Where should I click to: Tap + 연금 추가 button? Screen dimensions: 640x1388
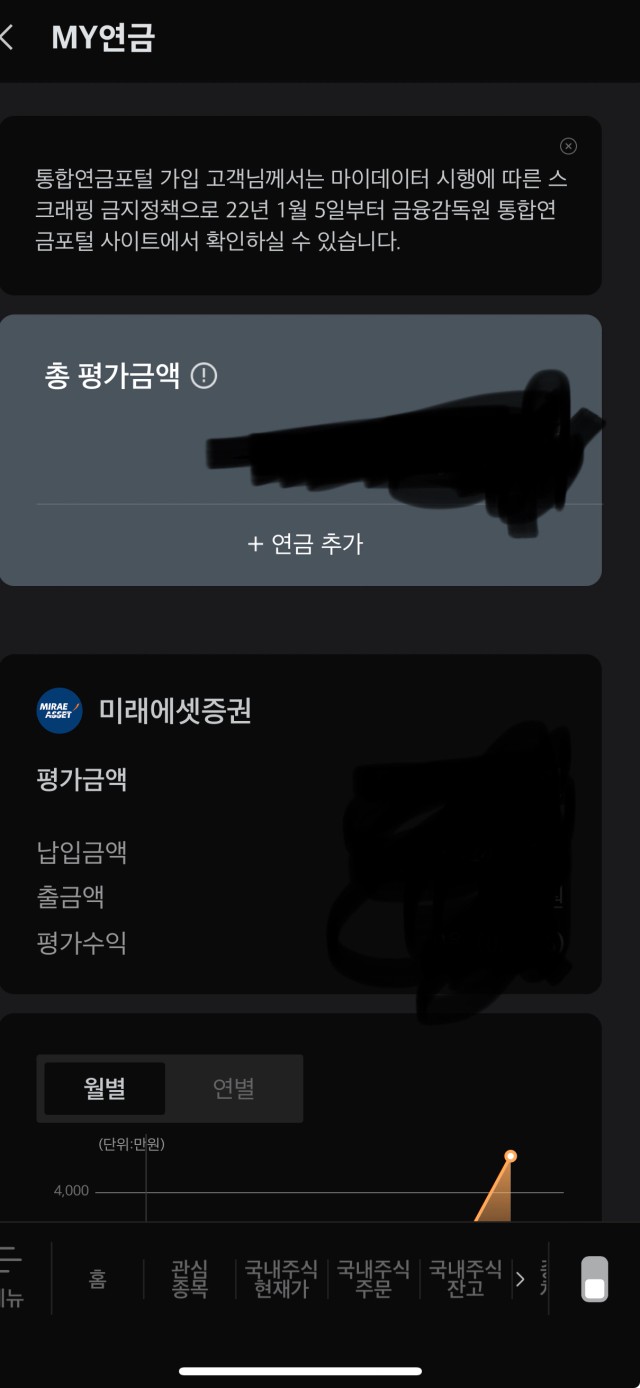coord(305,544)
